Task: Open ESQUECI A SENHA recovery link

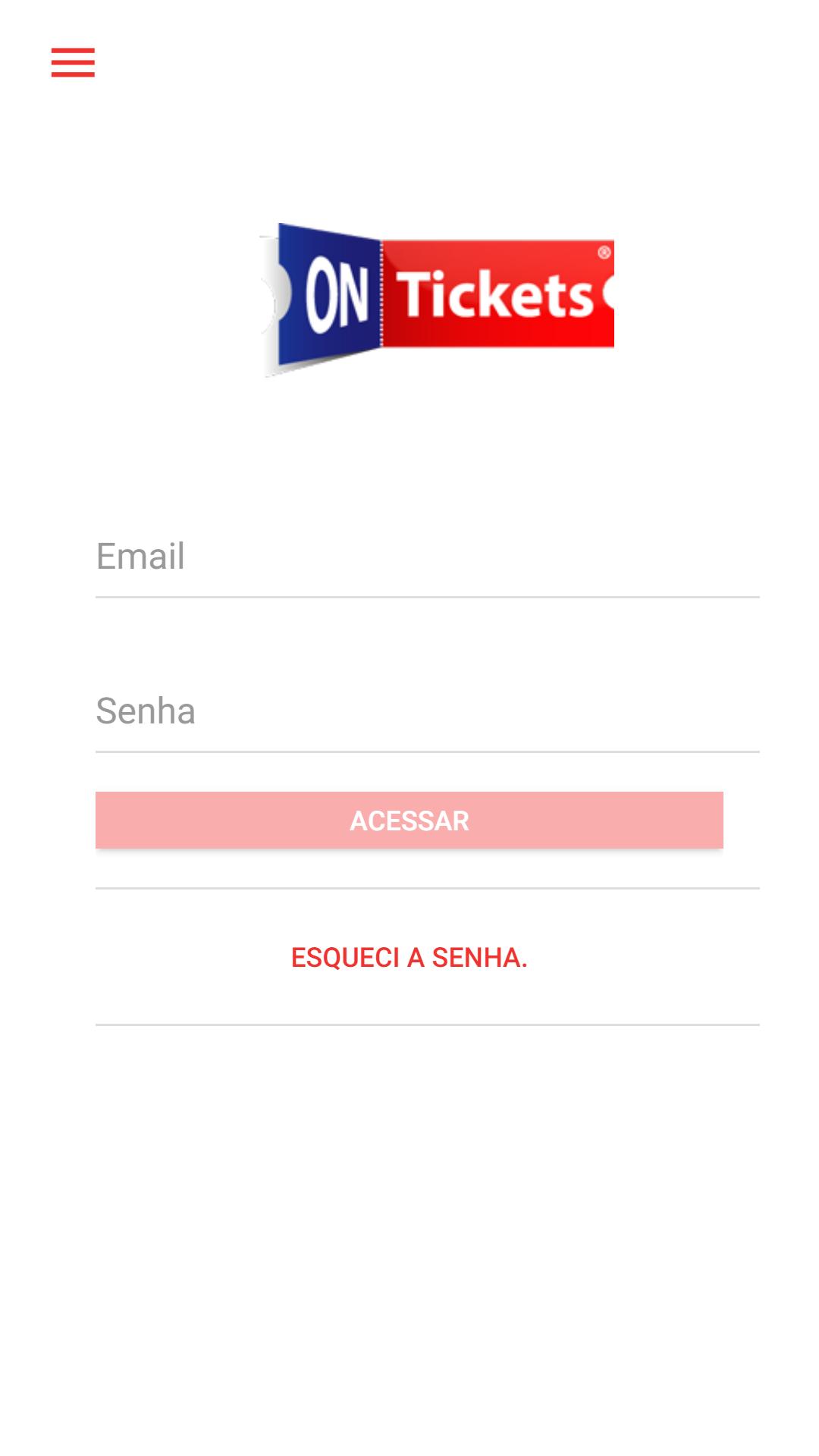Action: [x=409, y=958]
